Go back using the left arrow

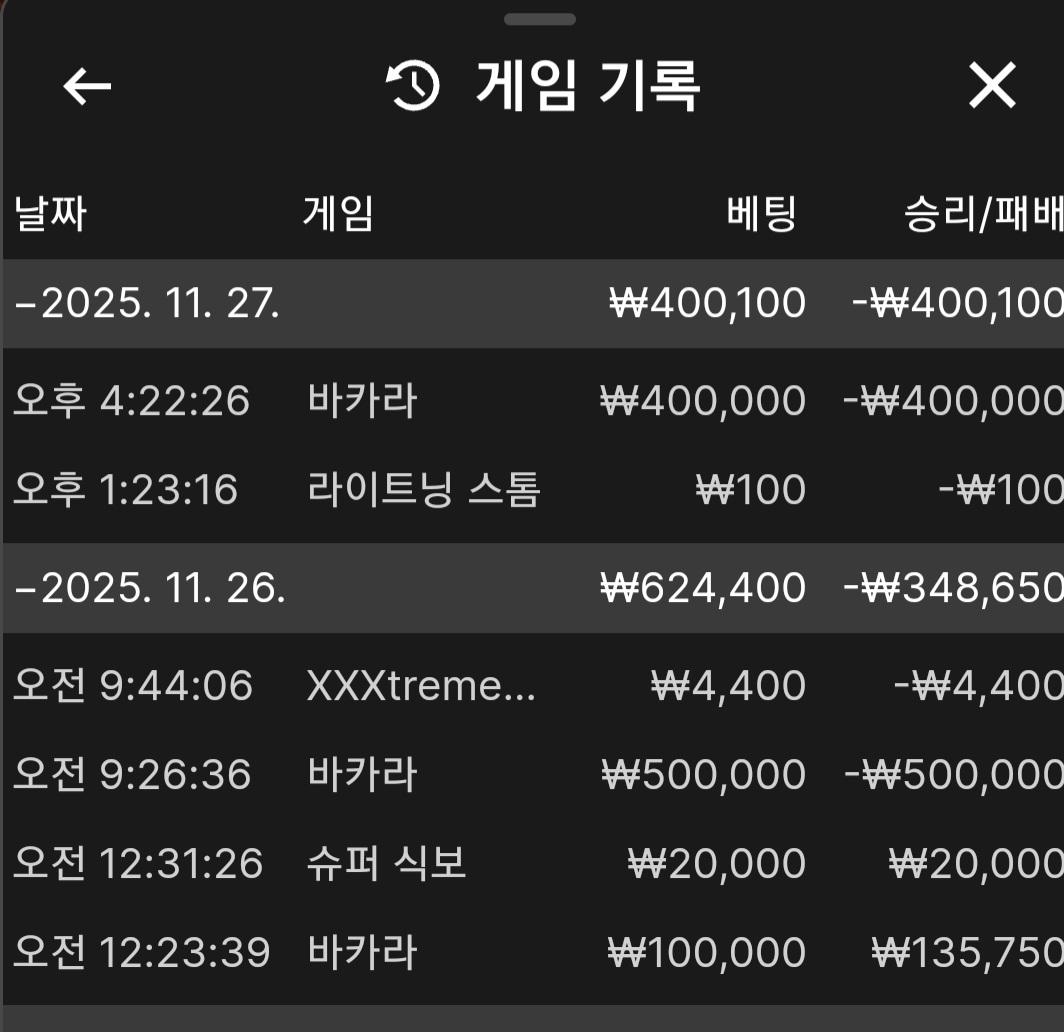coord(87,86)
